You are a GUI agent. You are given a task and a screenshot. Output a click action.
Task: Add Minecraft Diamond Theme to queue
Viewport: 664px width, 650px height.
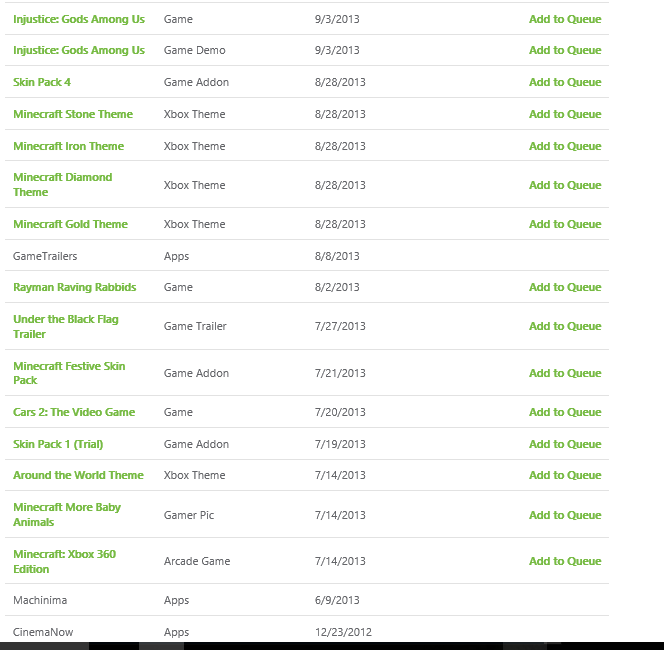564,185
